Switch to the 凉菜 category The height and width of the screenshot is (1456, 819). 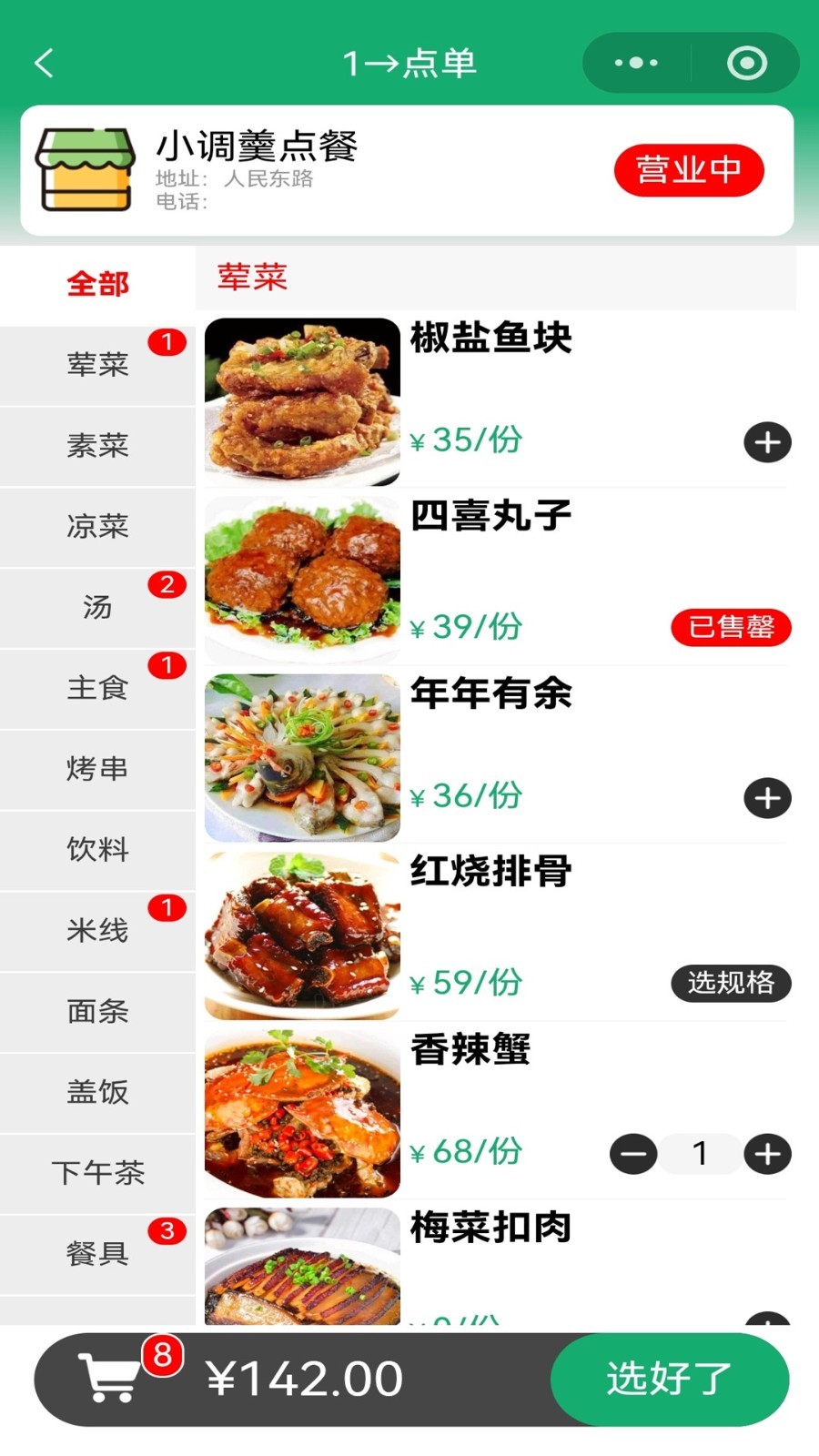click(97, 527)
